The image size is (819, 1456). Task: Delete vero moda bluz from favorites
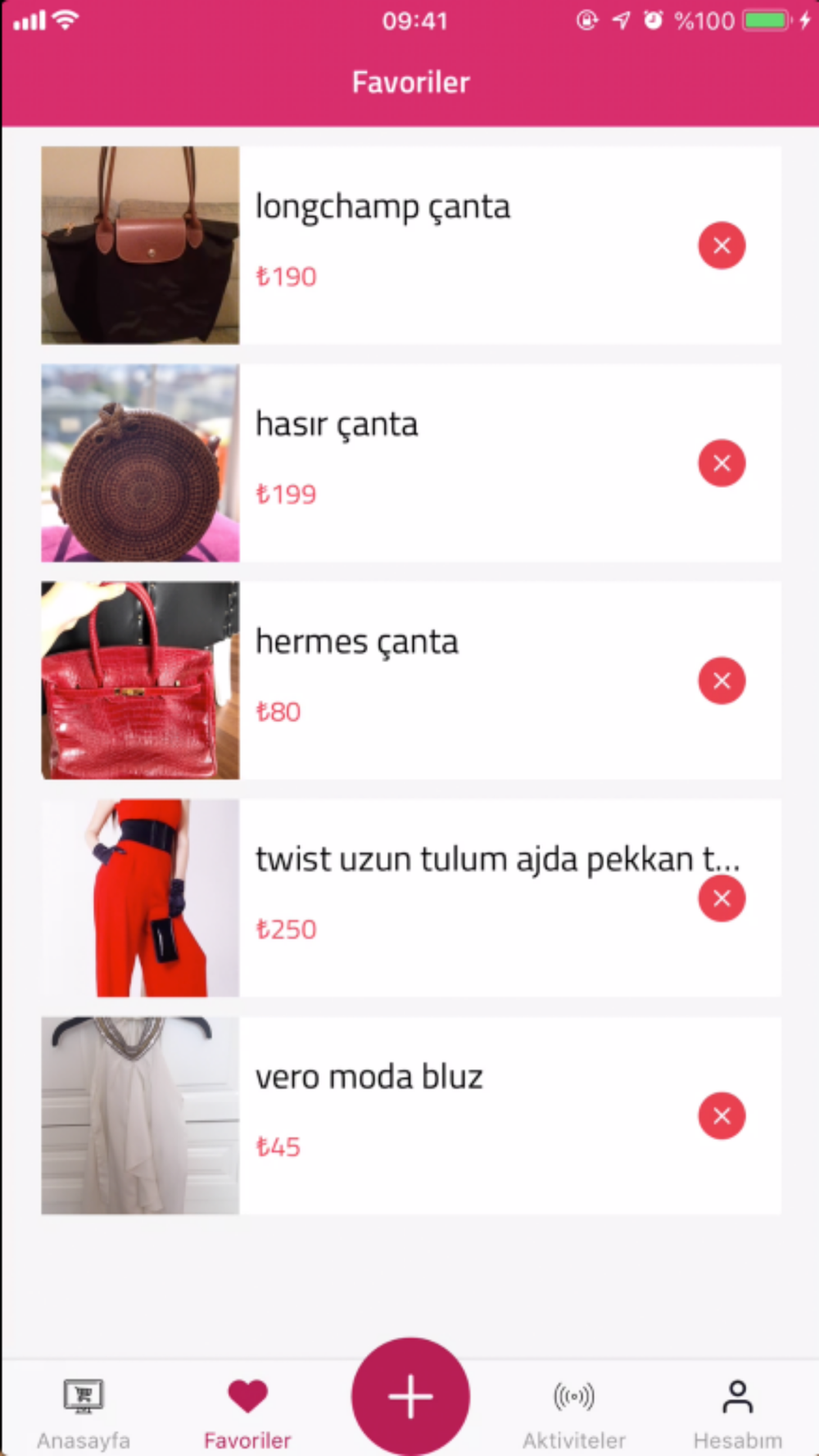(722, 1115)
